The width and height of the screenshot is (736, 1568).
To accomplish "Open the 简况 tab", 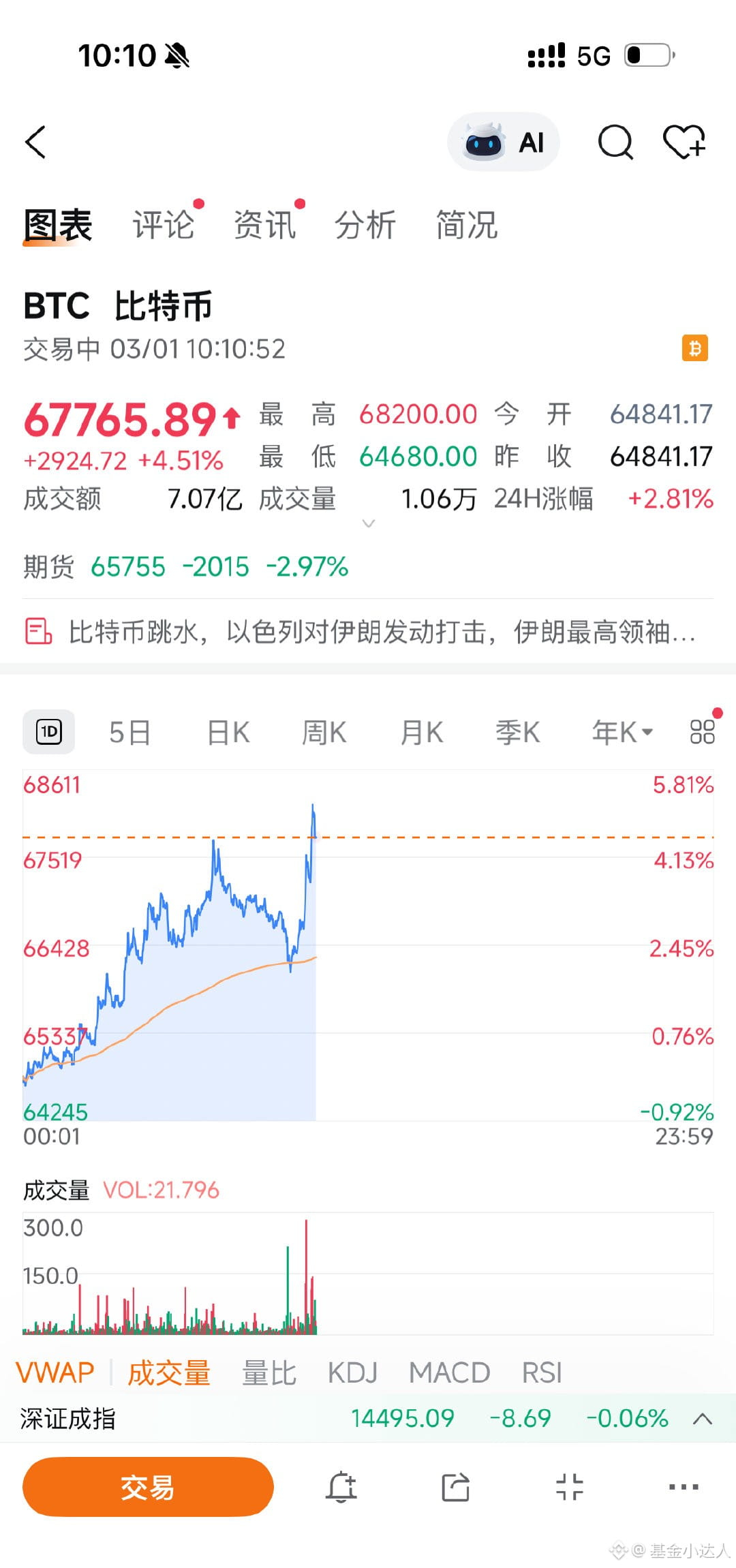I will [x=467, y=225].
